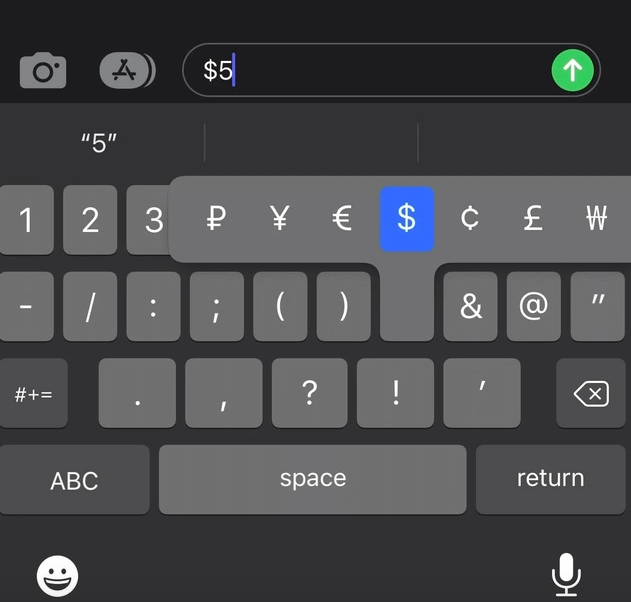Pick the cent symbol from the popup
The height and width of the screenshot is (602, 631).
coord(470,218)
